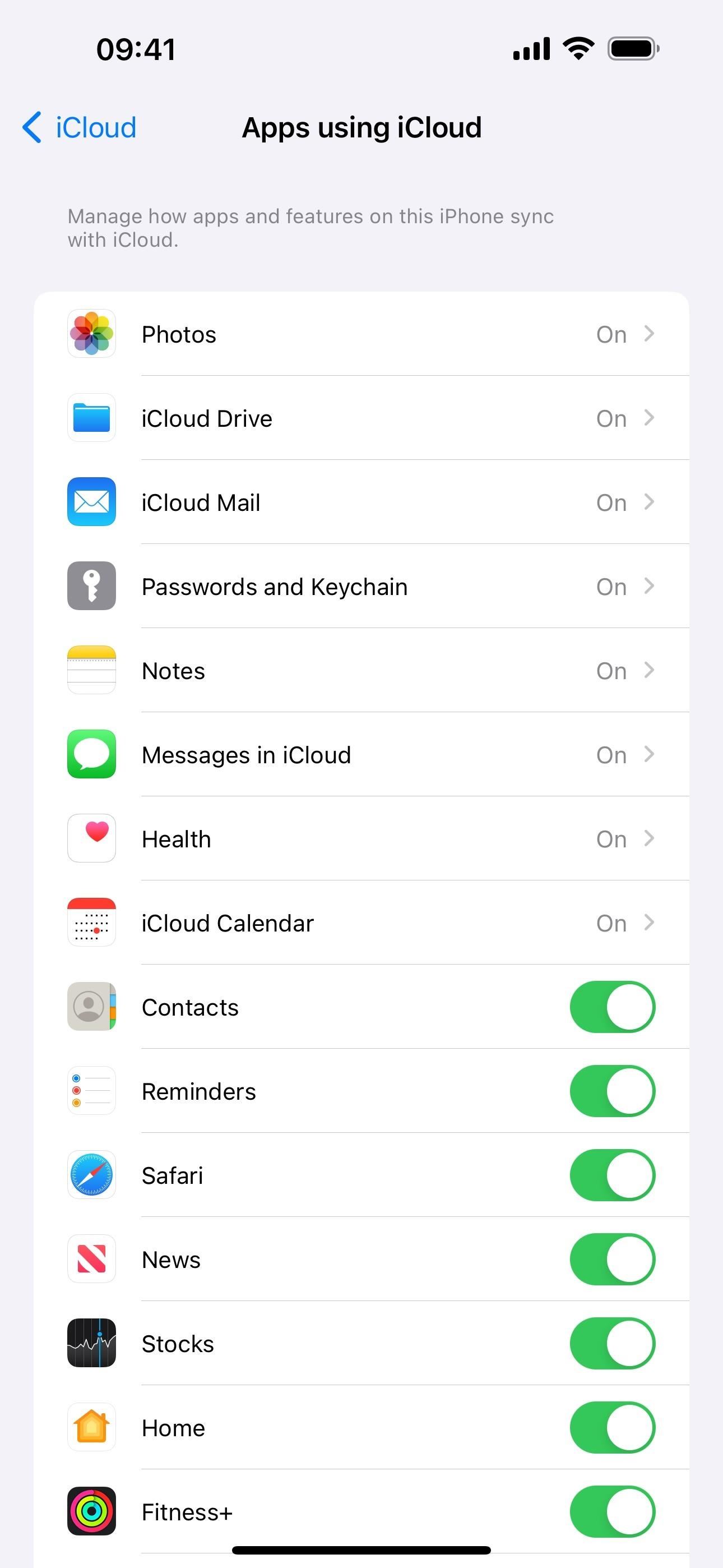Open Notes iCloud sync settings

pos(361,670)
